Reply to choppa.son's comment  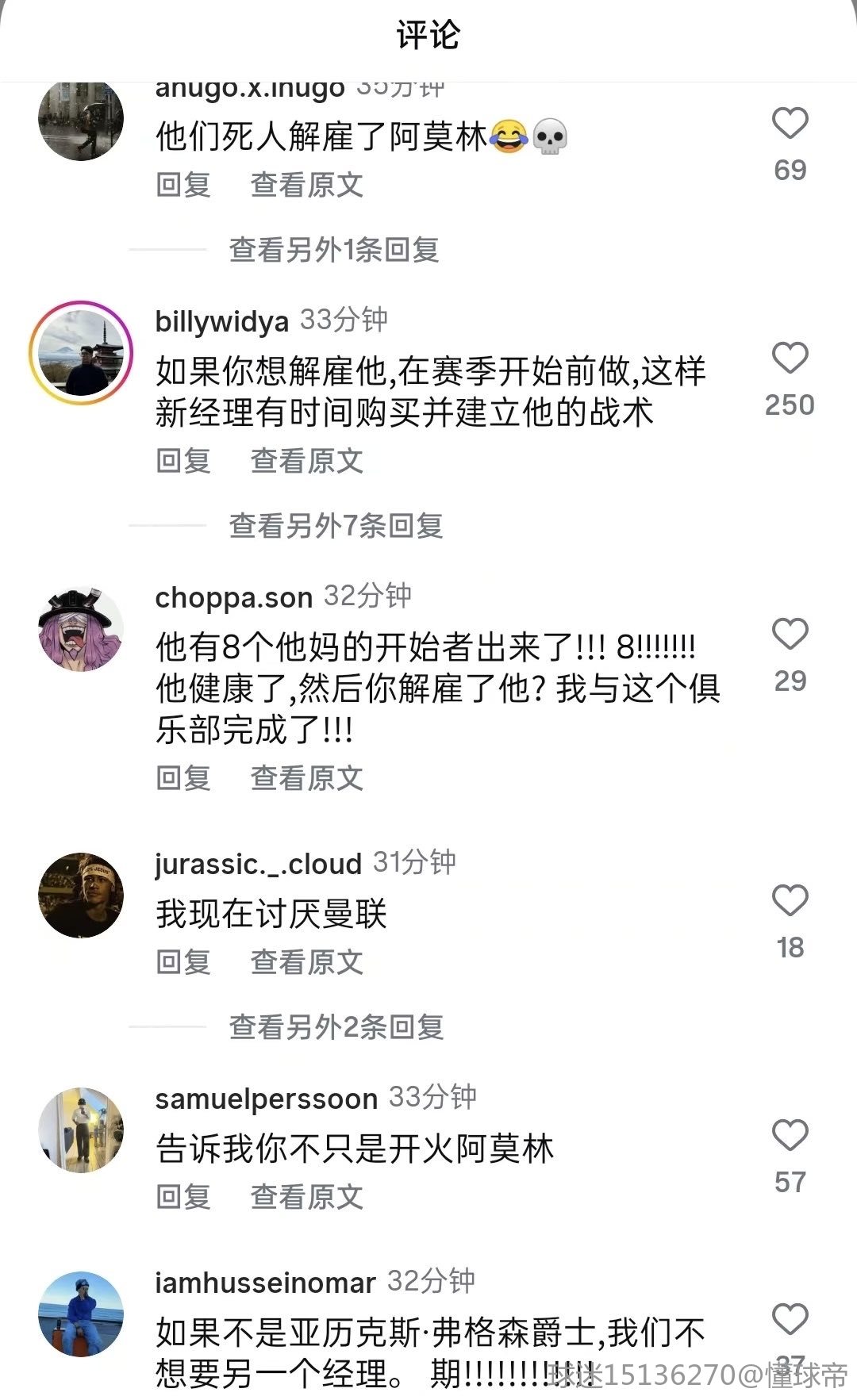point(183,778)
